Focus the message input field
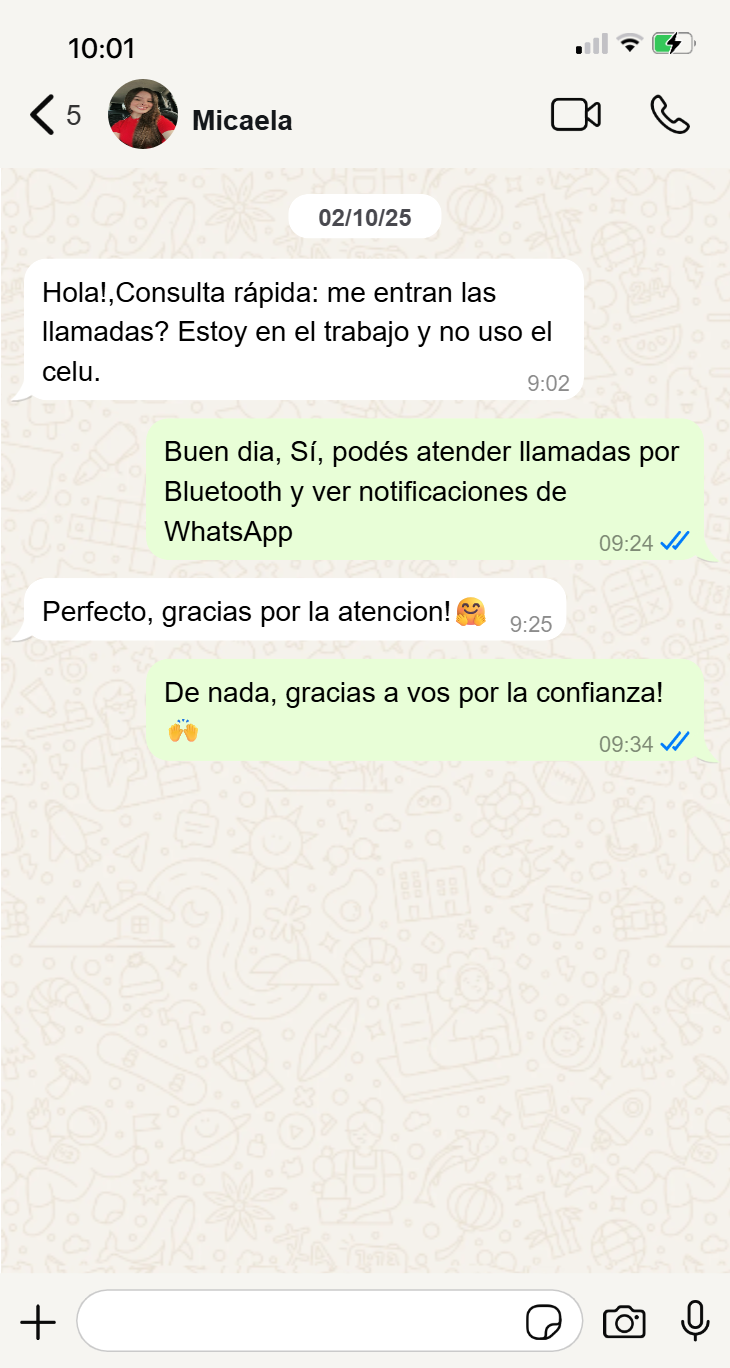Screen dimensions: 730x1368 pos(300,1322)
